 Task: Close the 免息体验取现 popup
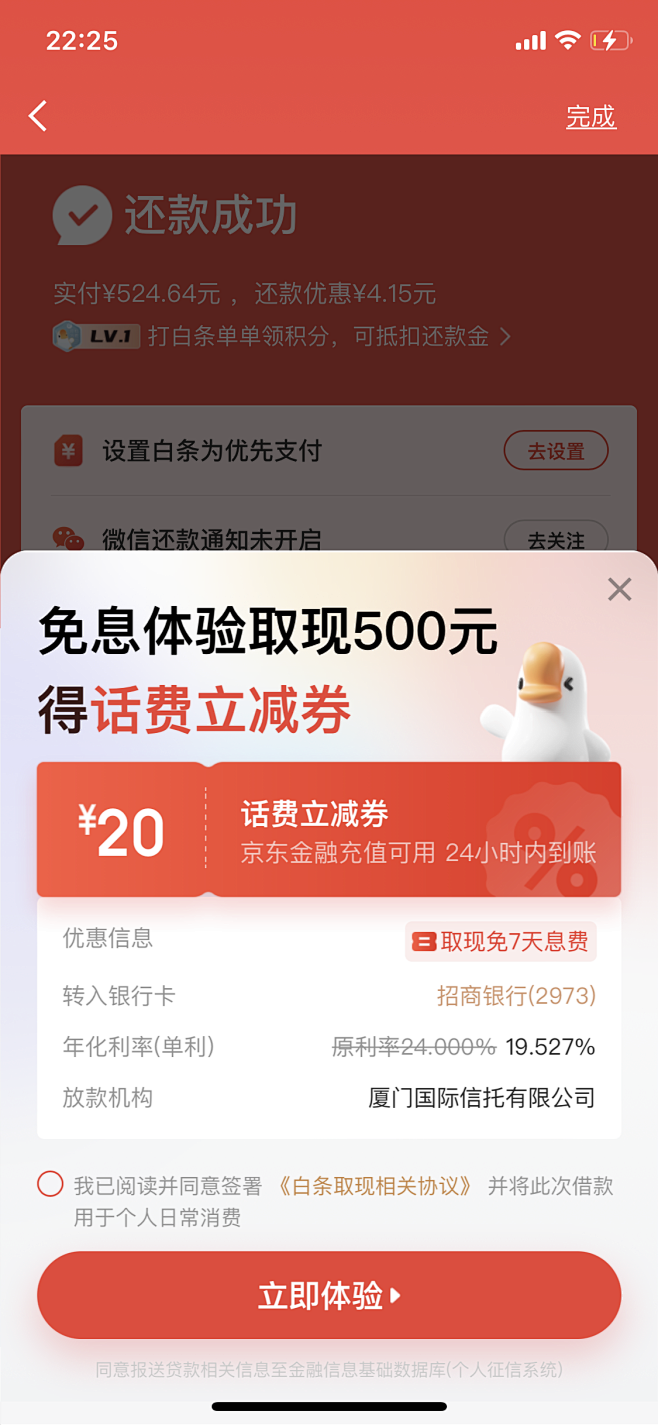click(x=619, y=589)
